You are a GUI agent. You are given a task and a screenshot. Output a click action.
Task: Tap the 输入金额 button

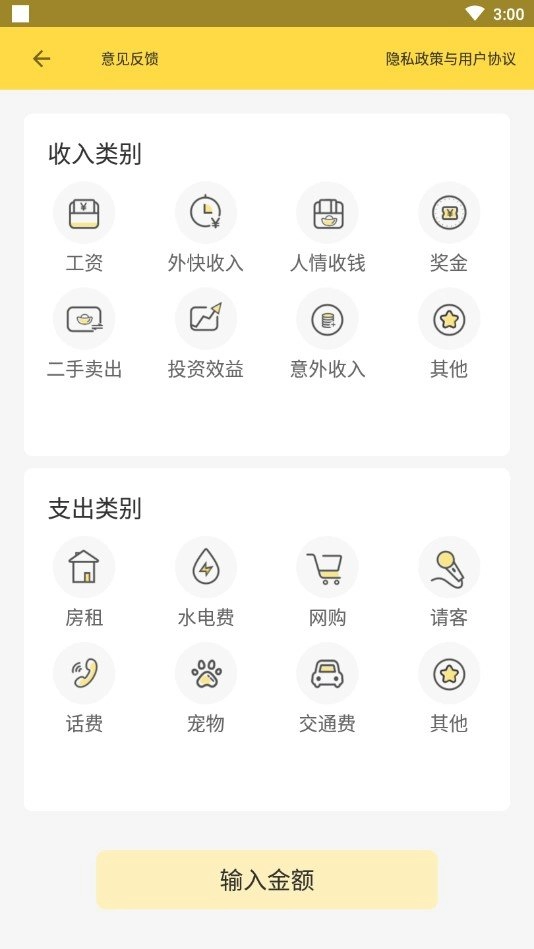pos(267,879)
